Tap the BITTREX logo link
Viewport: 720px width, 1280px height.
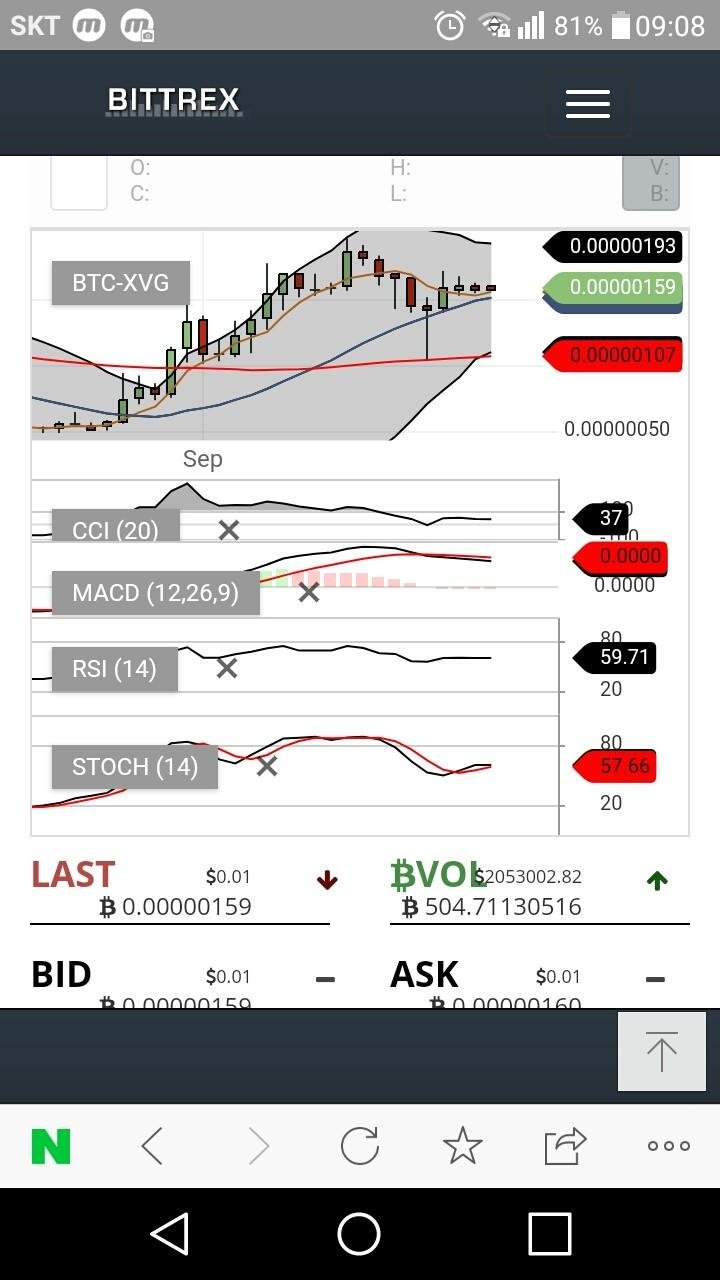(174, 101)
